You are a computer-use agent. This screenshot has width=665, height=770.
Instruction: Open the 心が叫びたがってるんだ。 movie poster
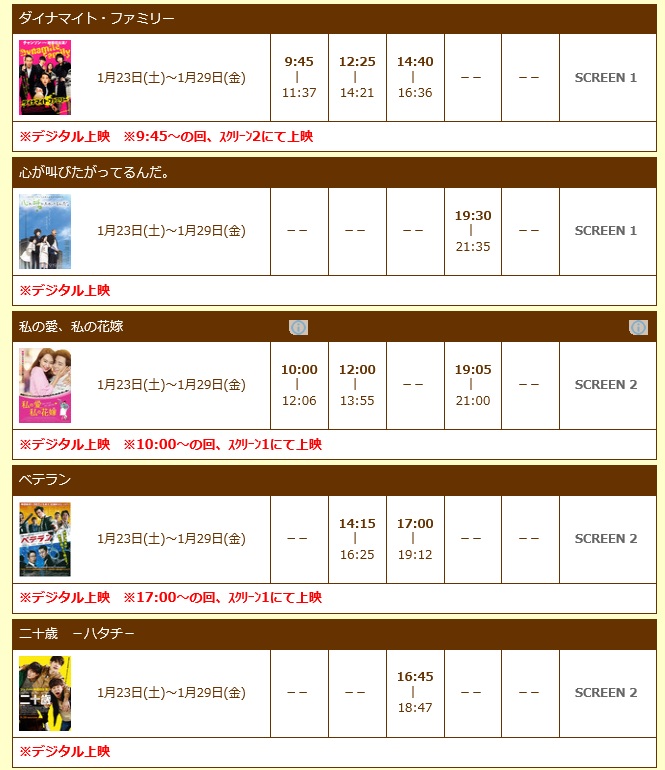45,231
